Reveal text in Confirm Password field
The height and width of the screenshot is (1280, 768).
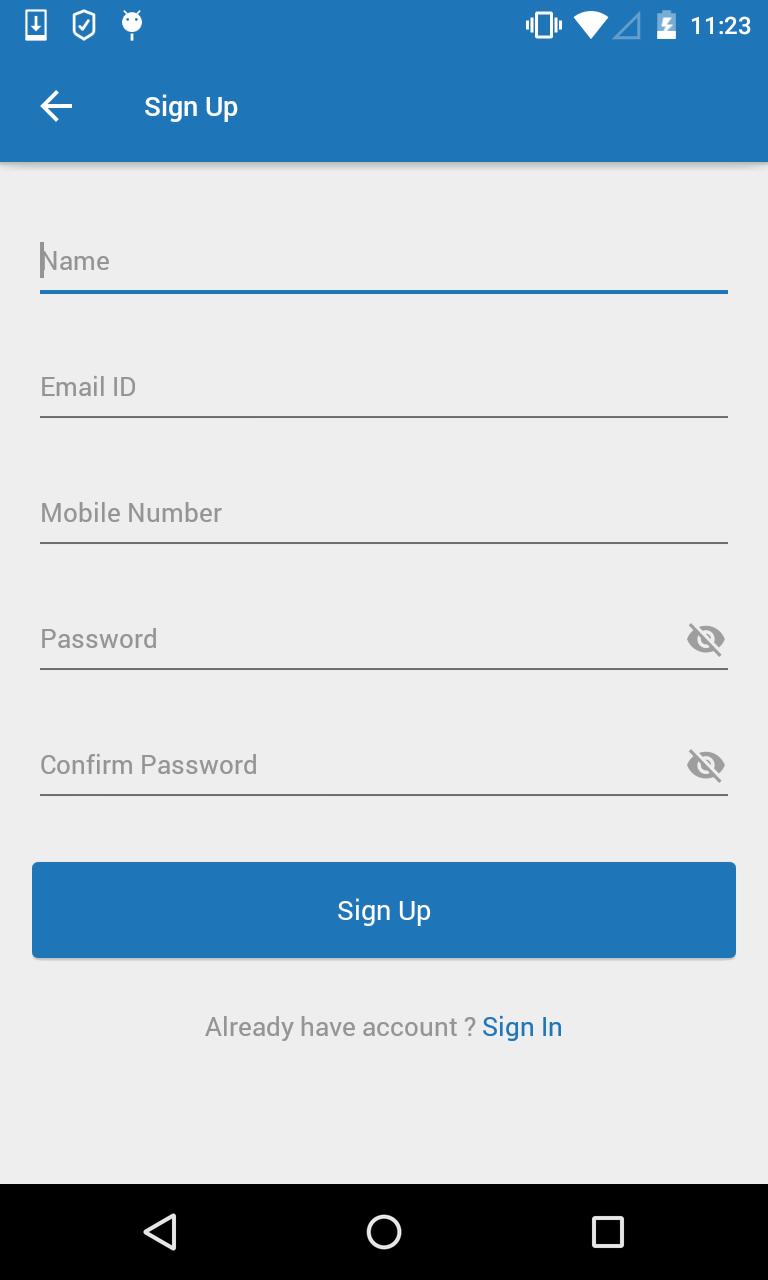(705, 765)
